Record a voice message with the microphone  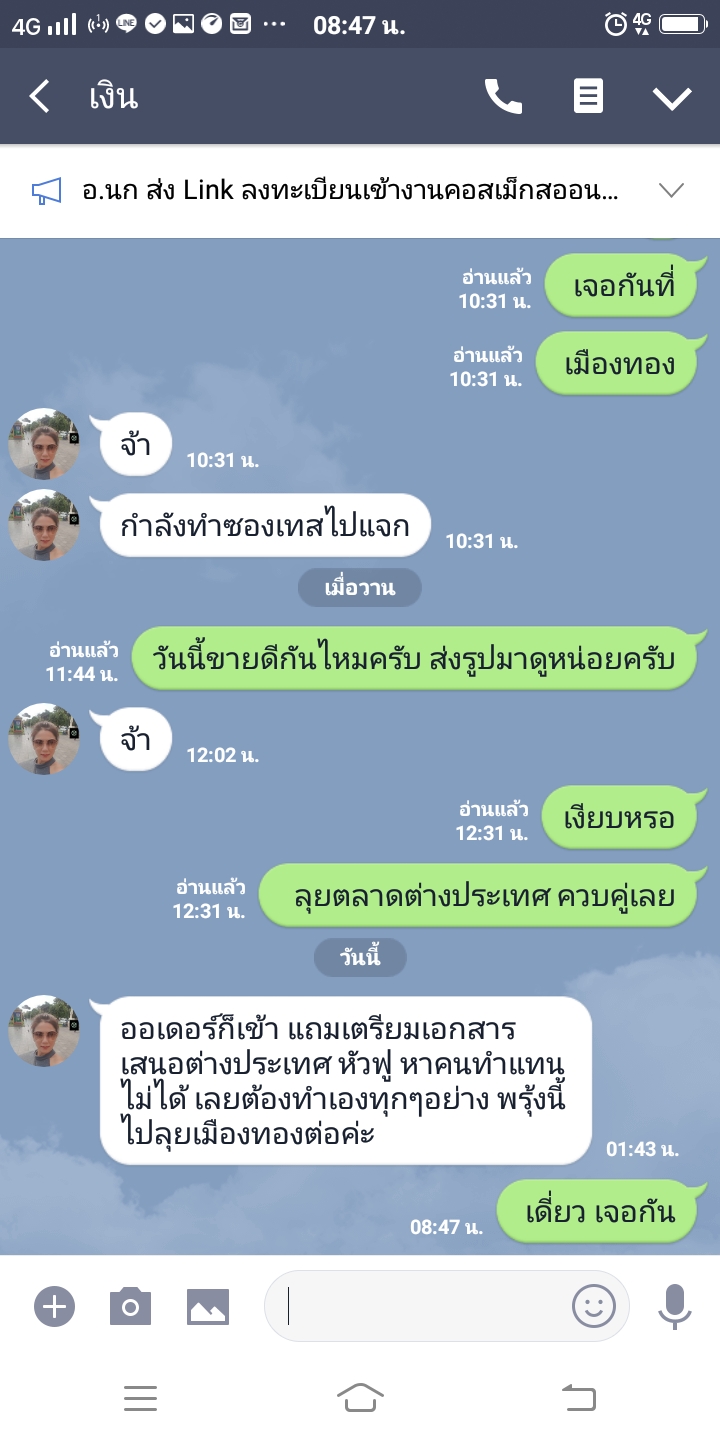tap(675, 1306)
